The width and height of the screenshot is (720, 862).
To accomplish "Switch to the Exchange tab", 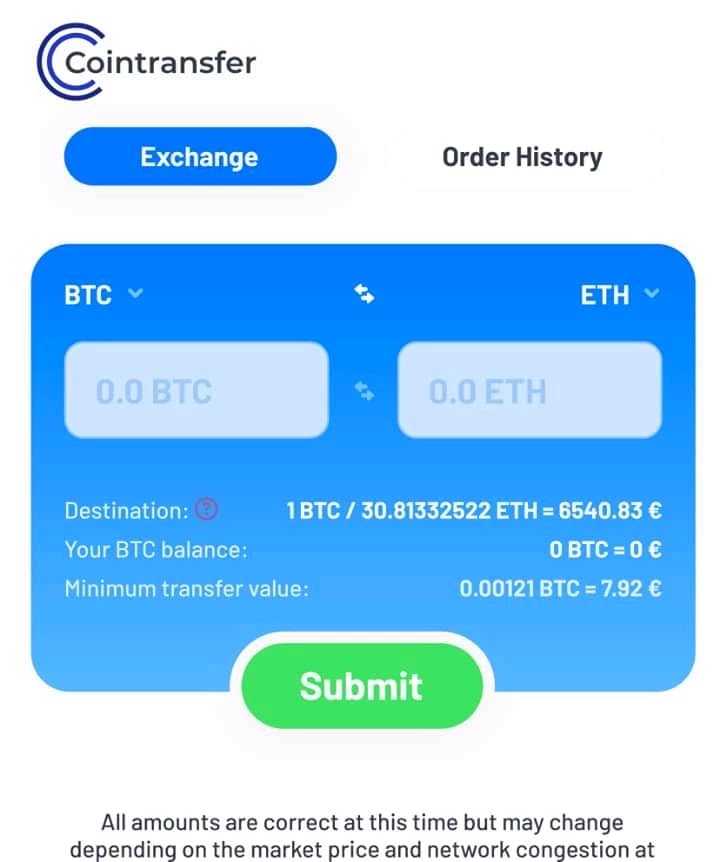I will [199, 157].
